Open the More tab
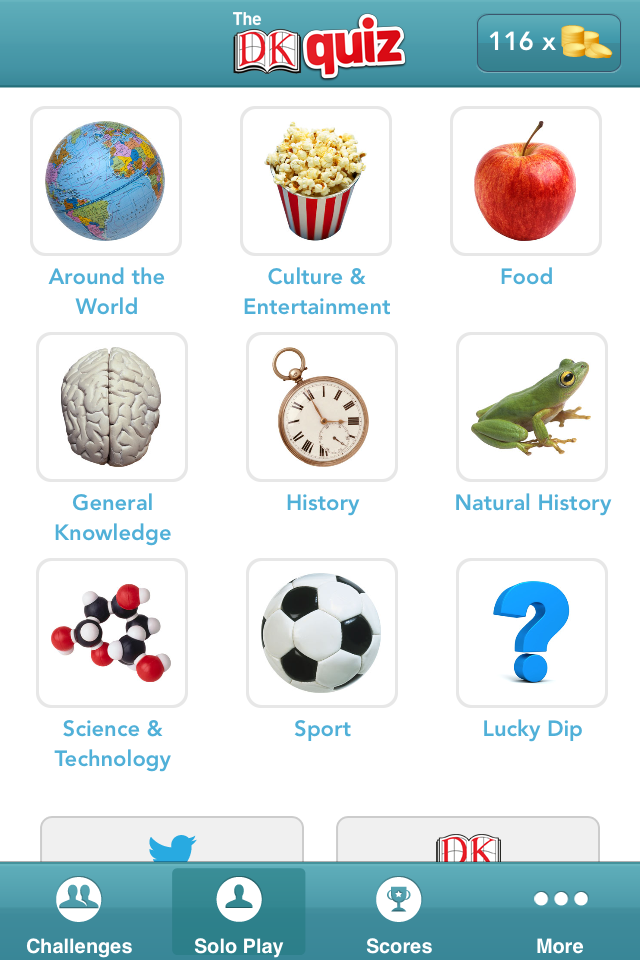Screen dimensions: 640x960 point(560,914)
